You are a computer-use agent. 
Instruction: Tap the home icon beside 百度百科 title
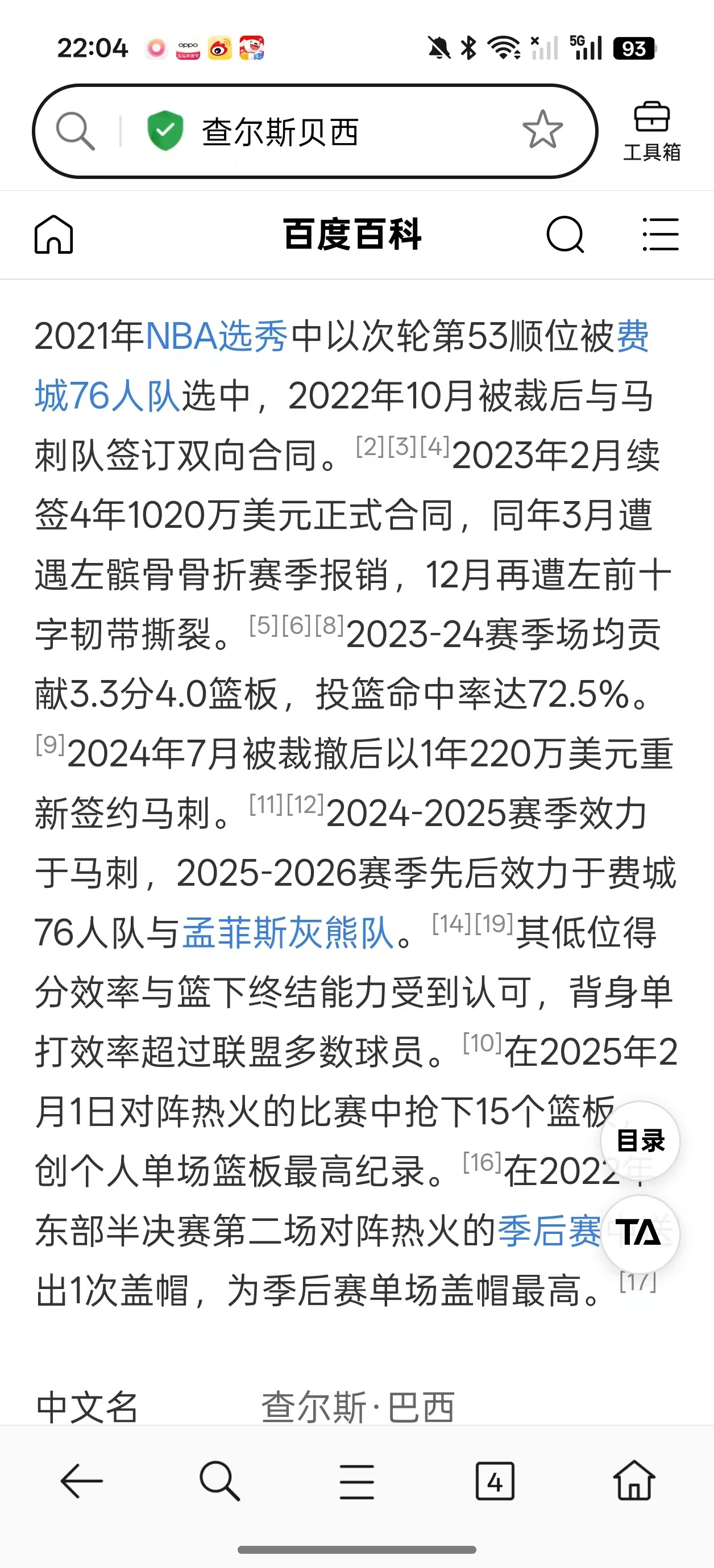(x=53, y=234)
